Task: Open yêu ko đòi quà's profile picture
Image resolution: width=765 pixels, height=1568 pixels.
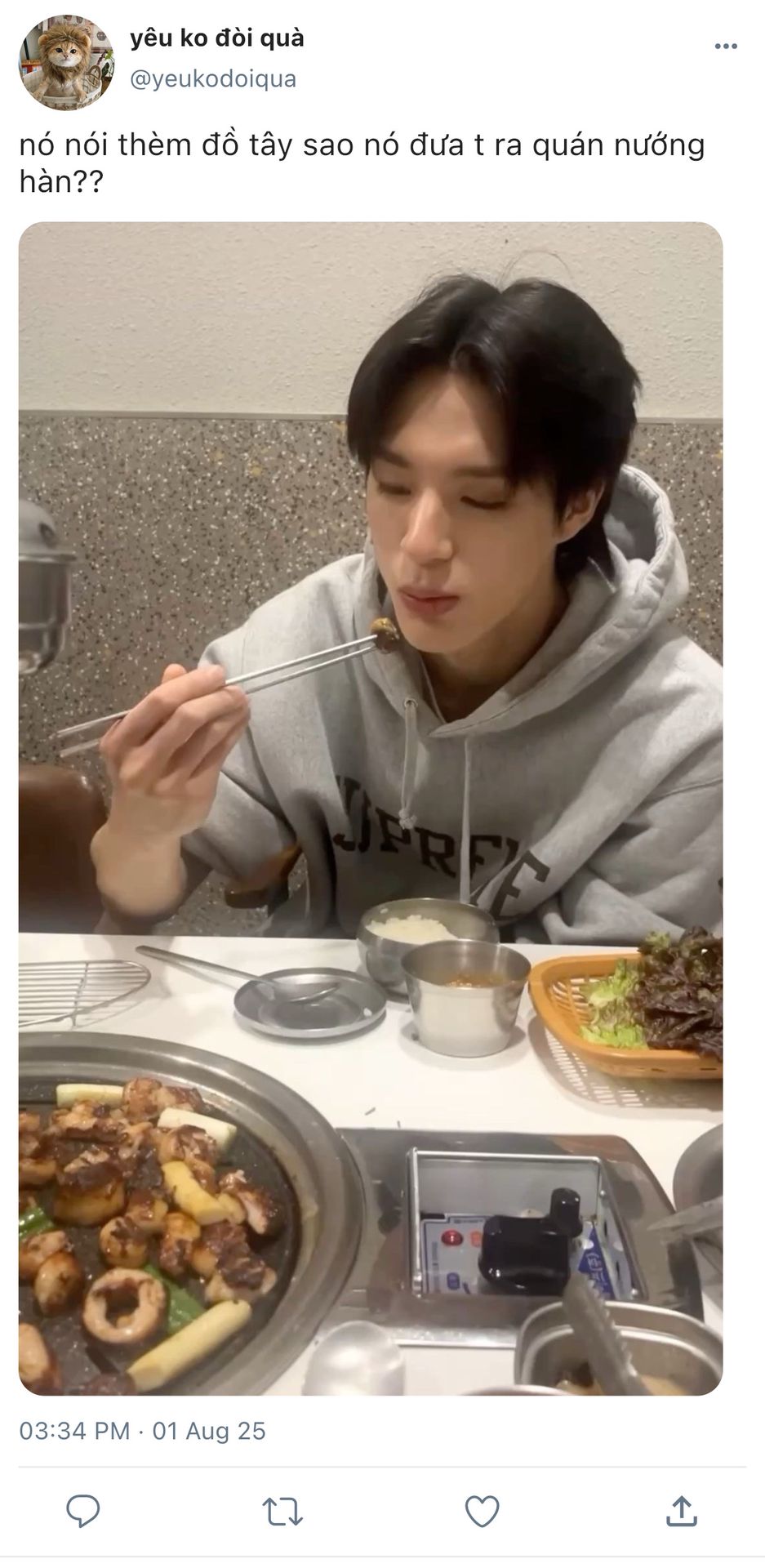Action: 66,62
